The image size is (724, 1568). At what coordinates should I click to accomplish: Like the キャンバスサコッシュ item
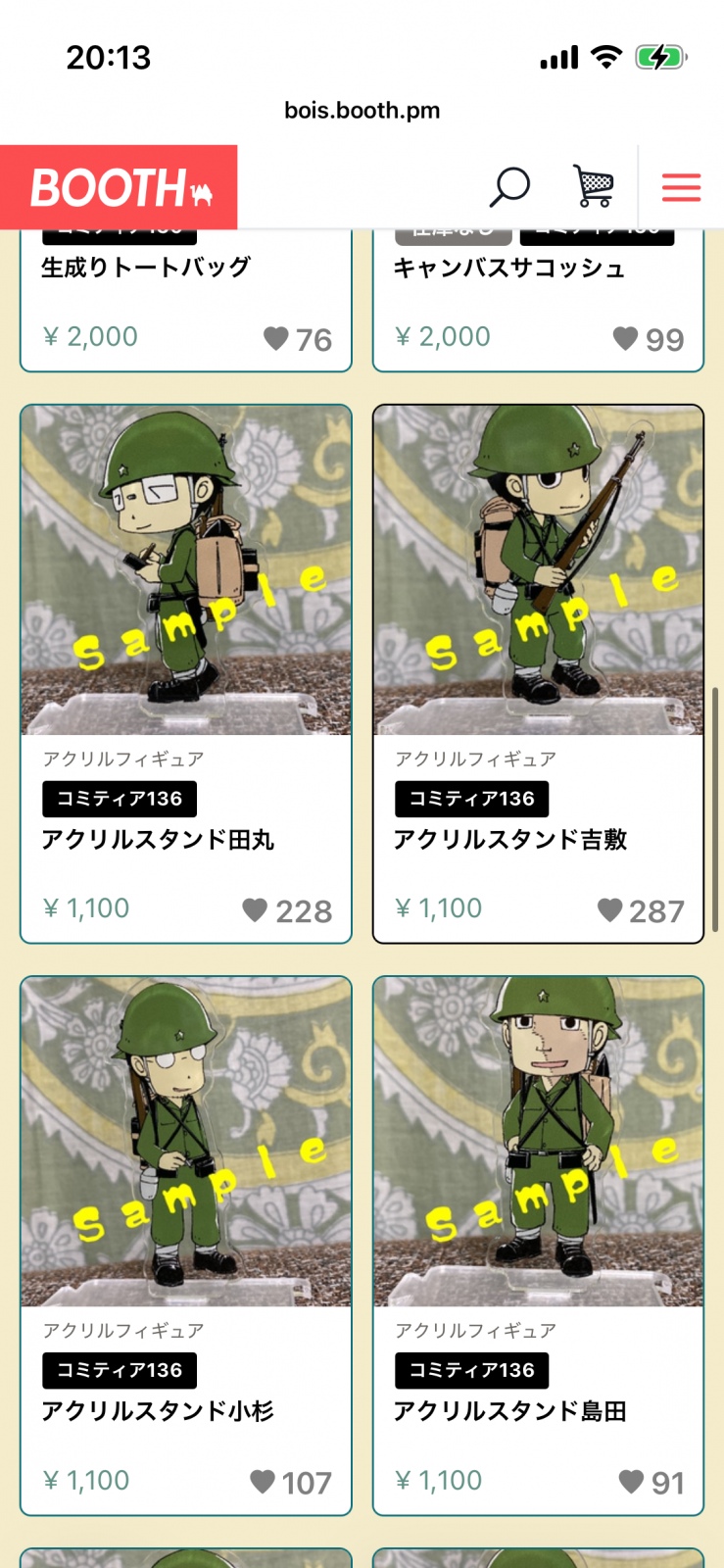click(625, 339)
